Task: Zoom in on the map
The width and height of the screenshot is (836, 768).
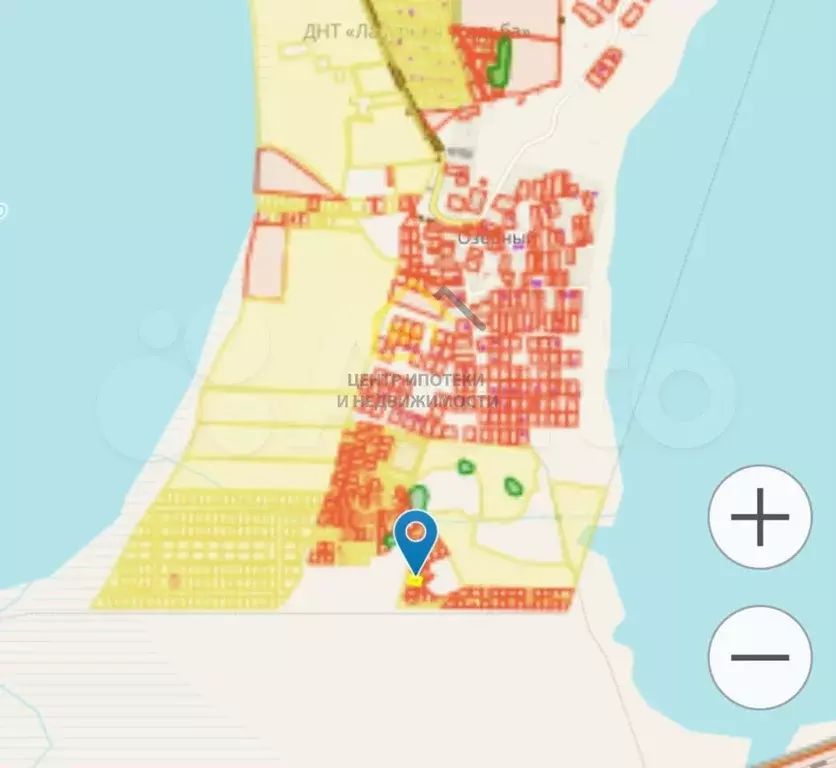Action: point(760,518)
